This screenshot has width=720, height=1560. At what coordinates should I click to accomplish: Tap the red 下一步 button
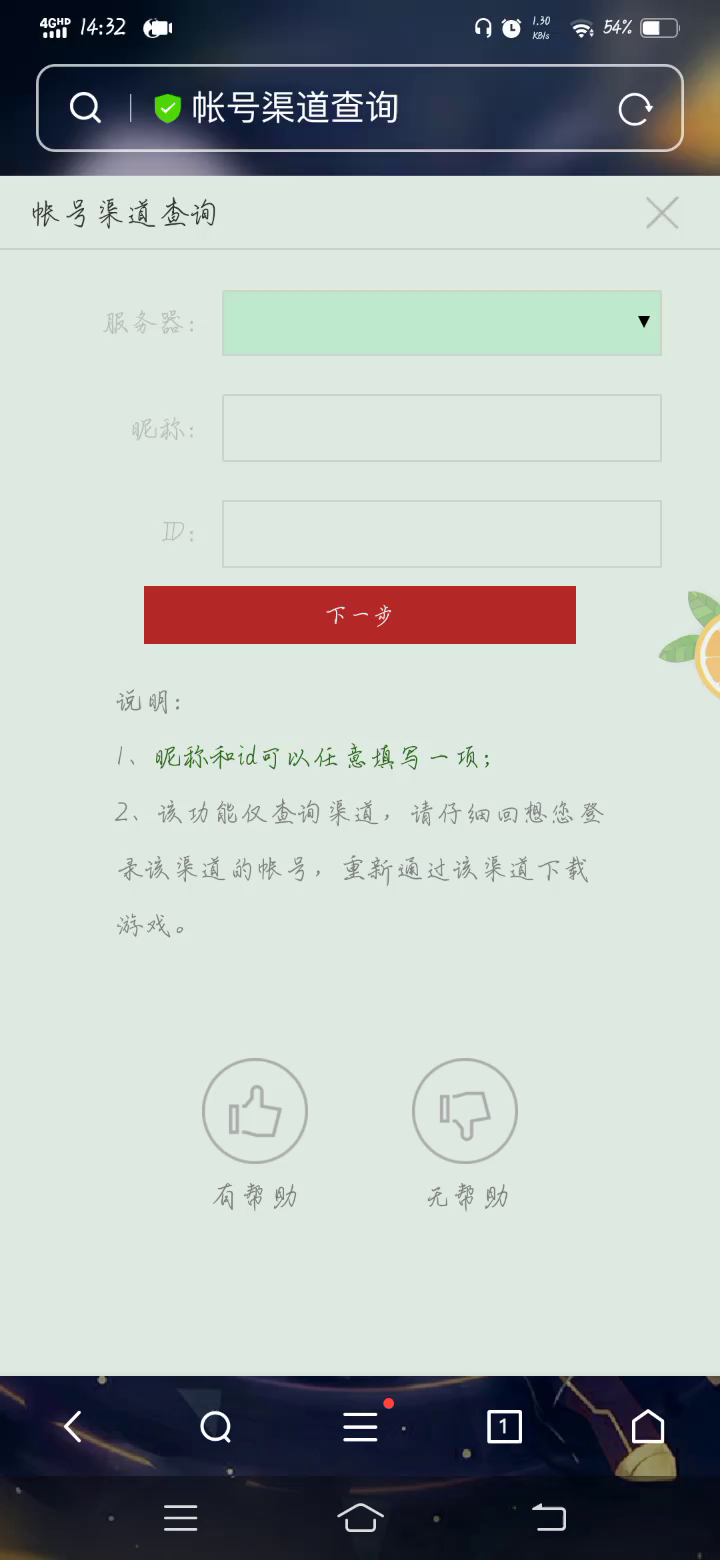coord(360,615)
